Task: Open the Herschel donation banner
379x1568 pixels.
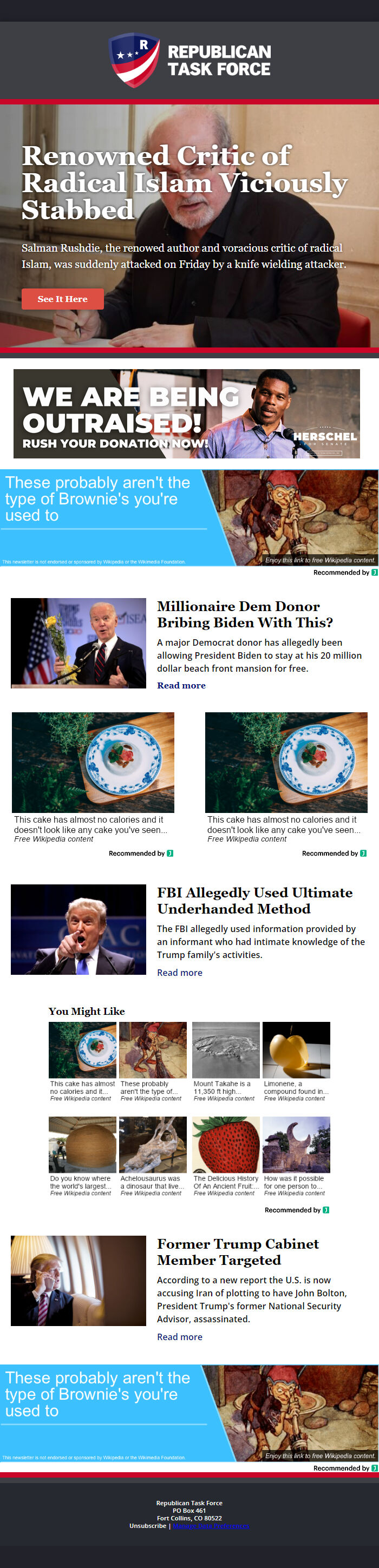Action: [x=186, y=414]
